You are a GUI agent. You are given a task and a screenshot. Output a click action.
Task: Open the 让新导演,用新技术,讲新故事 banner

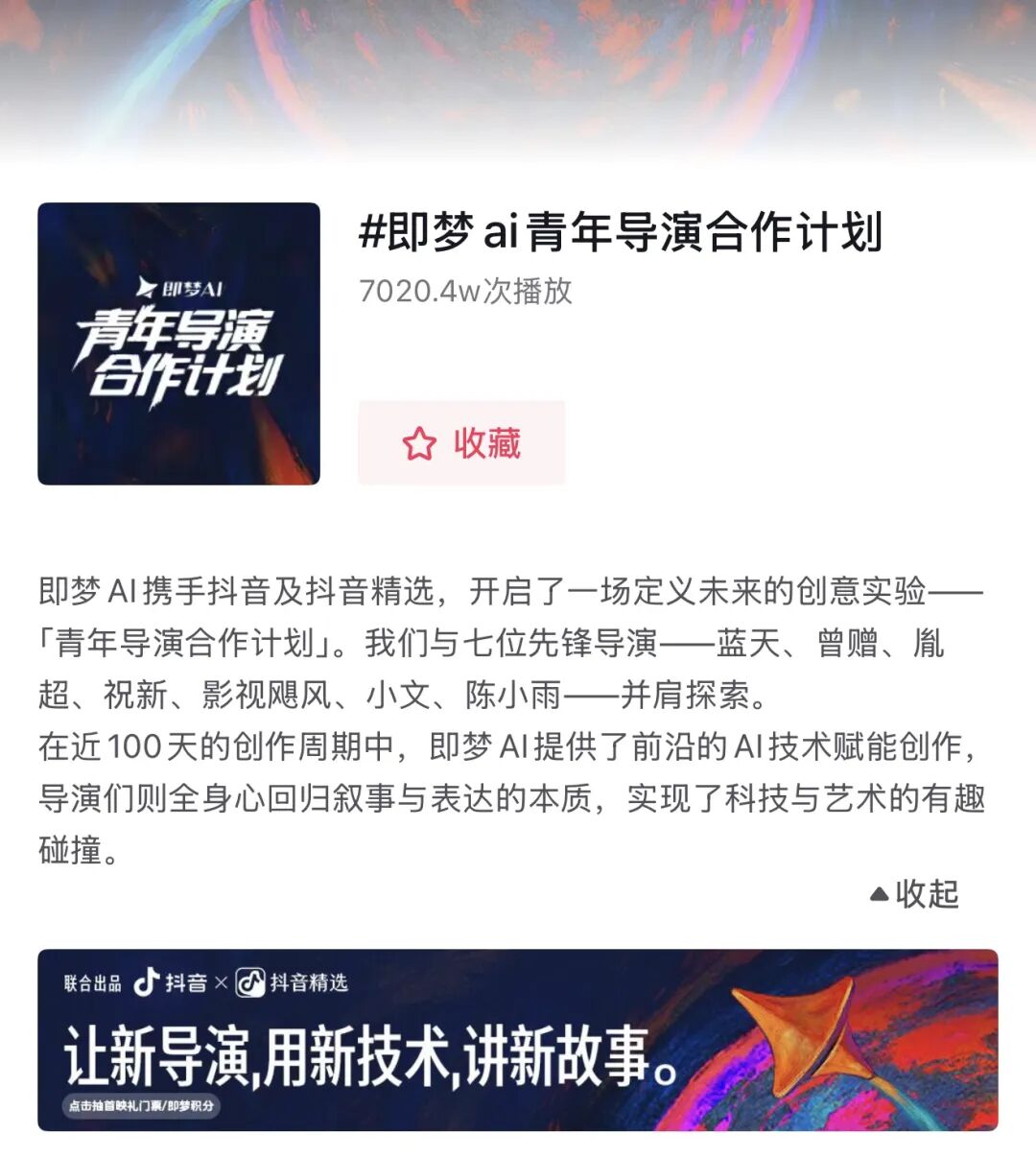(517, 1040)
